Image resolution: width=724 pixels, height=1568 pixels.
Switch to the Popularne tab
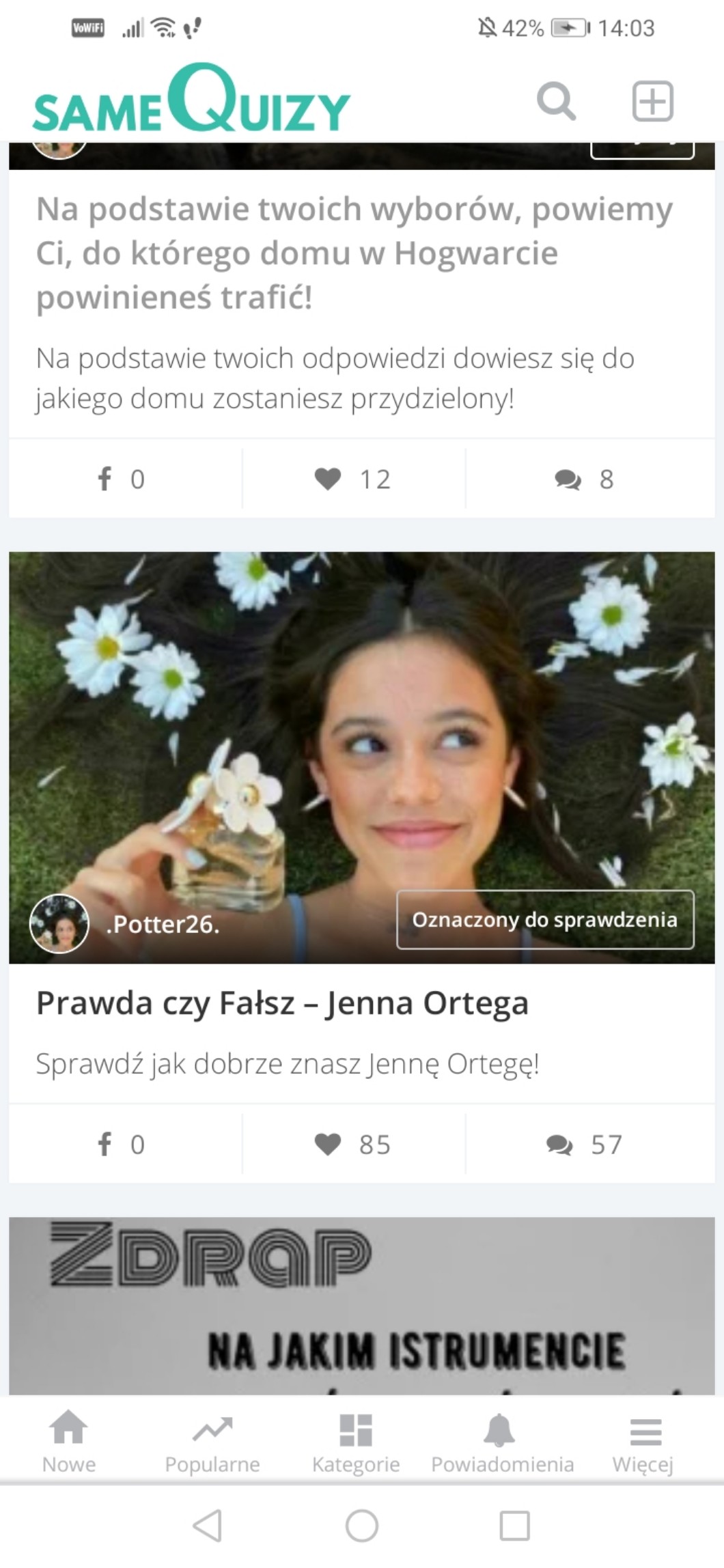pos(212,1442)
